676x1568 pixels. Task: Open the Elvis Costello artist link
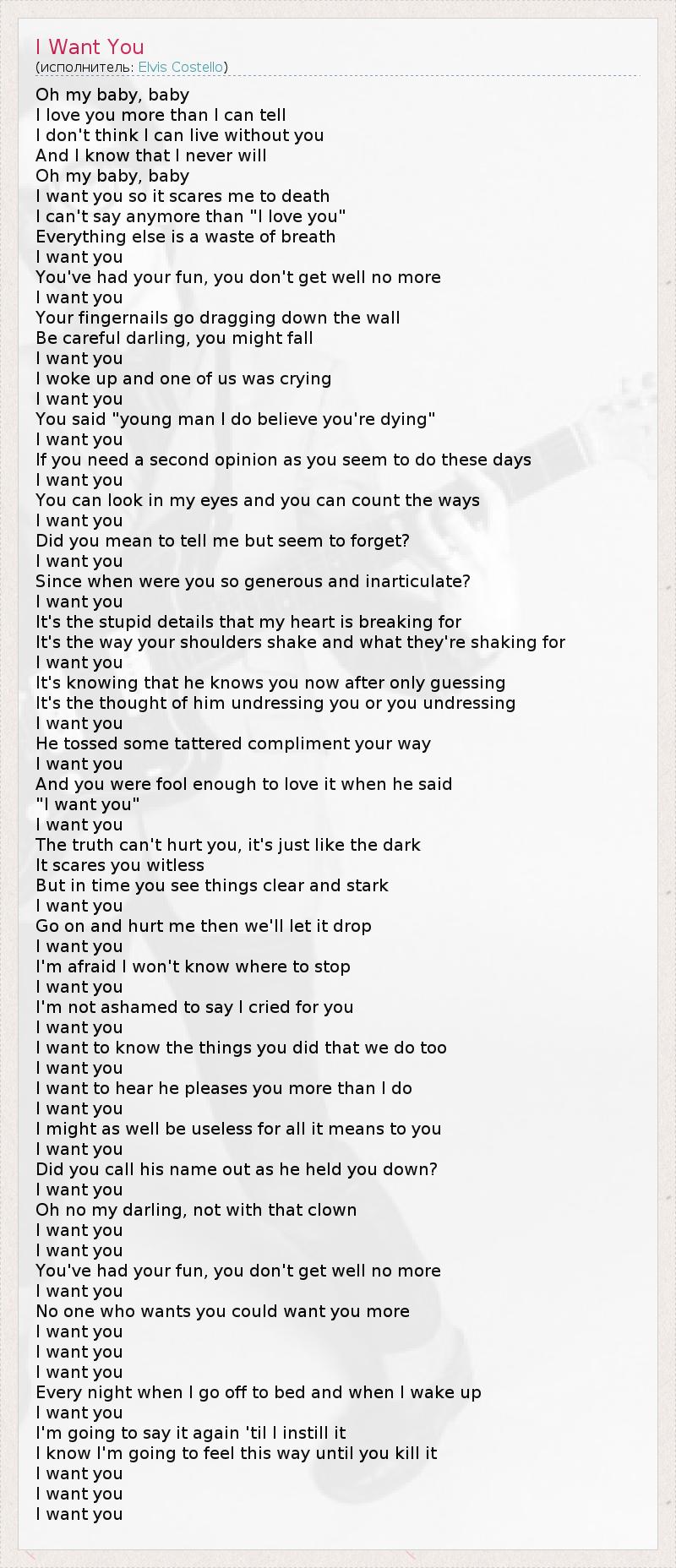pos(181,67)
